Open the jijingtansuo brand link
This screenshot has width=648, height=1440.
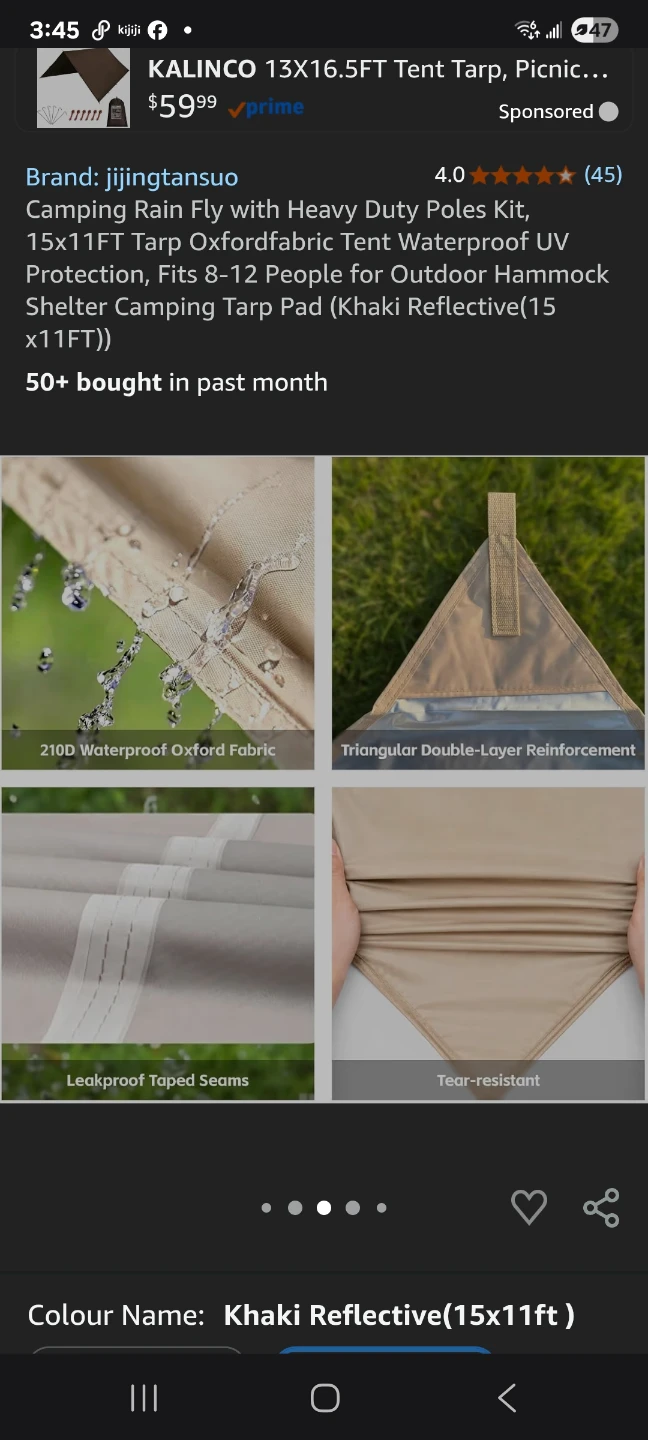click(x=132, y=177)
